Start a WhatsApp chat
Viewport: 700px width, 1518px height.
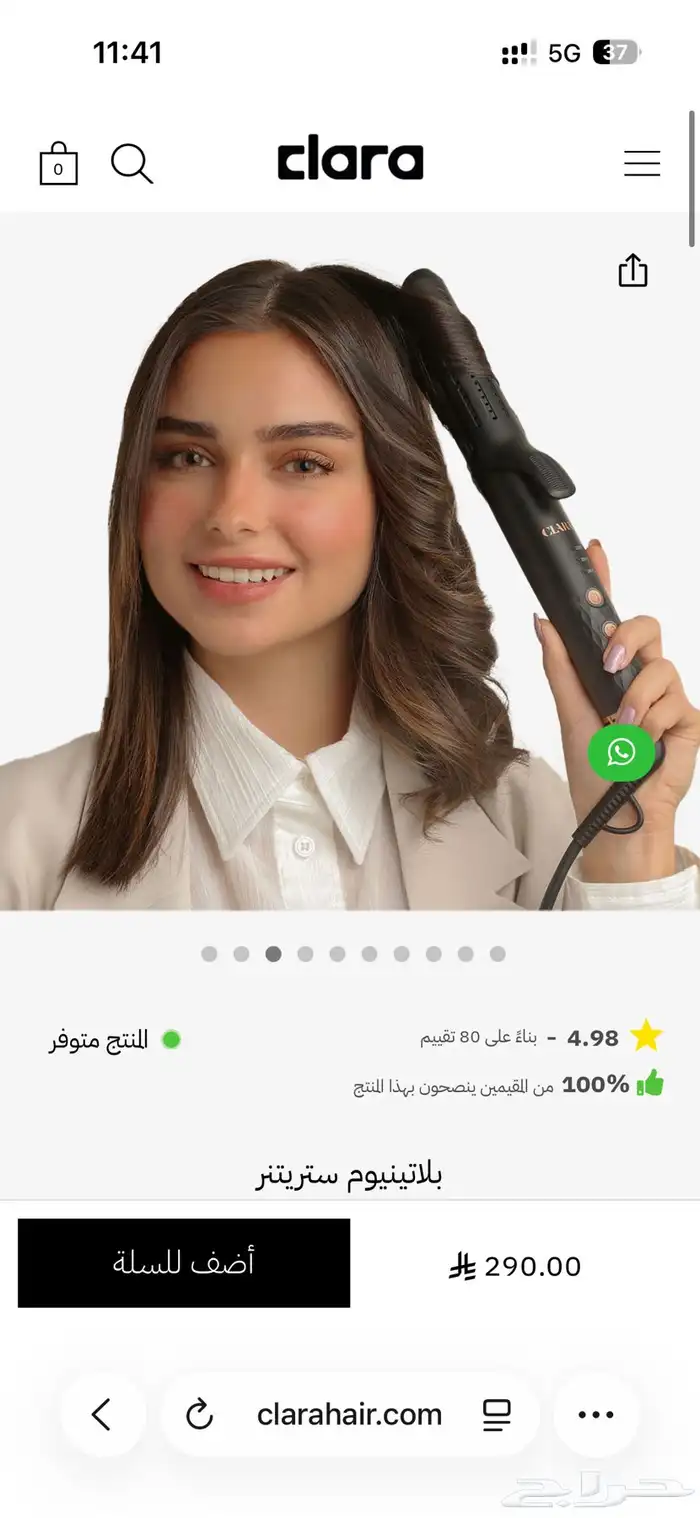pyautogui.click(x=621, y=753)
